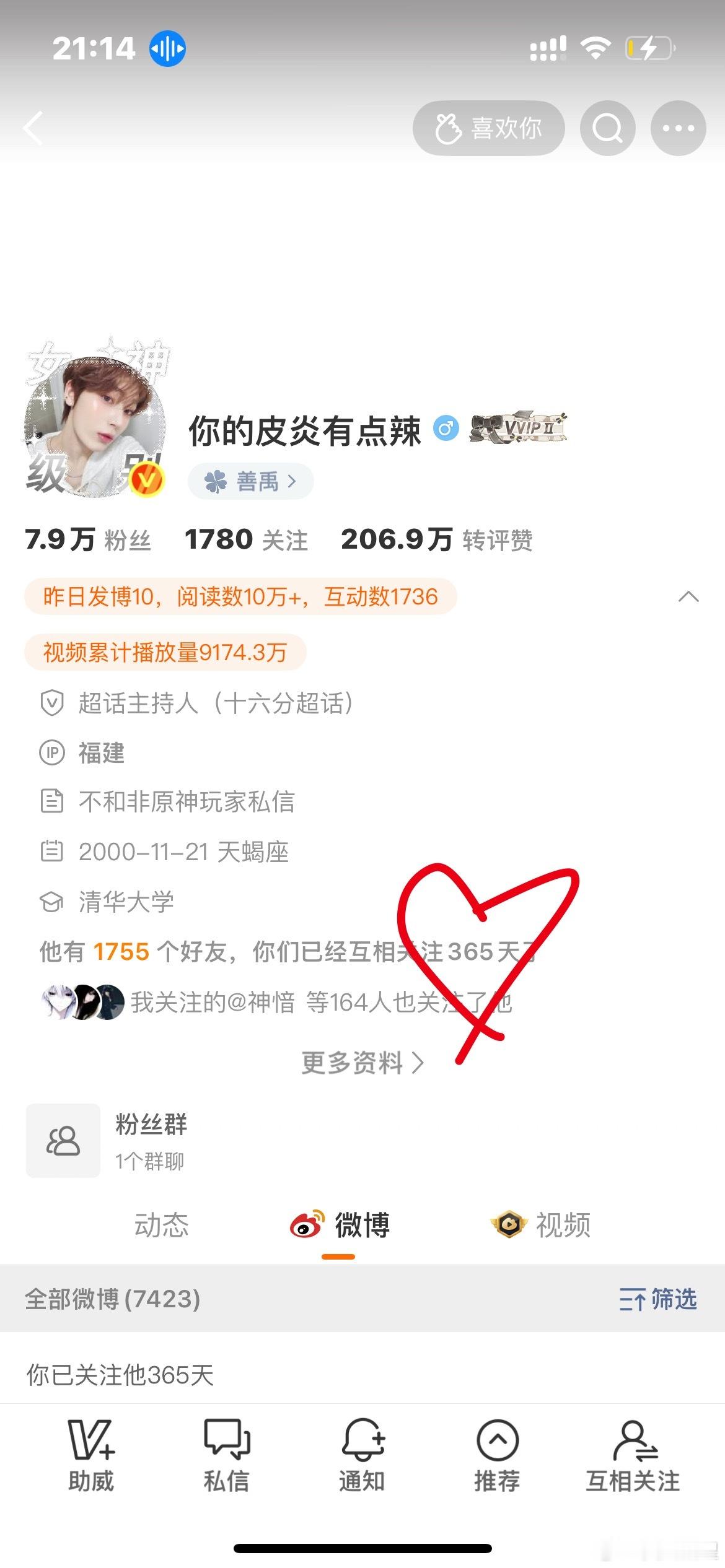The width and height of the screenshot is (725, 1568).
Task: Open the 筛选 filter options
Action: coord(658,1299)
